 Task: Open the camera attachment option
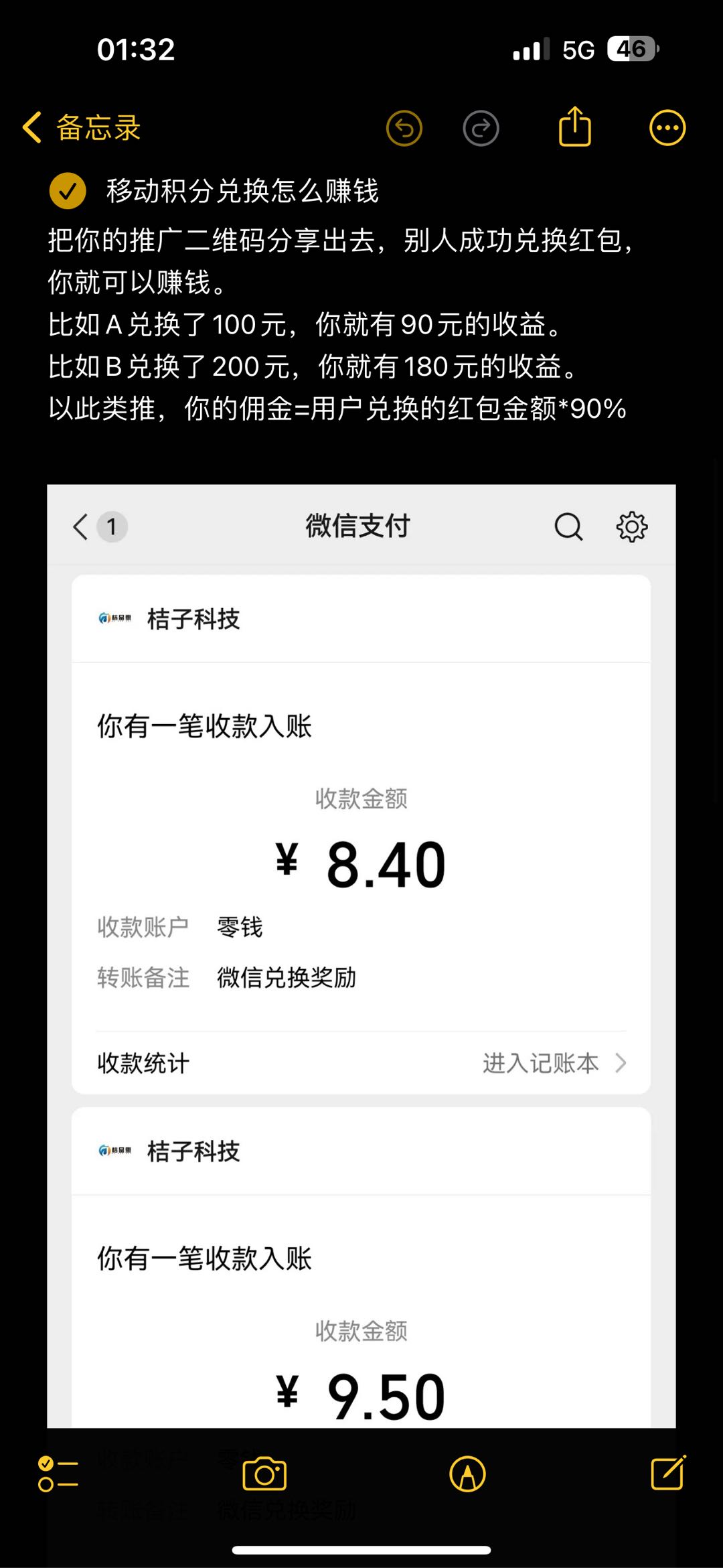click(264, 1474)
